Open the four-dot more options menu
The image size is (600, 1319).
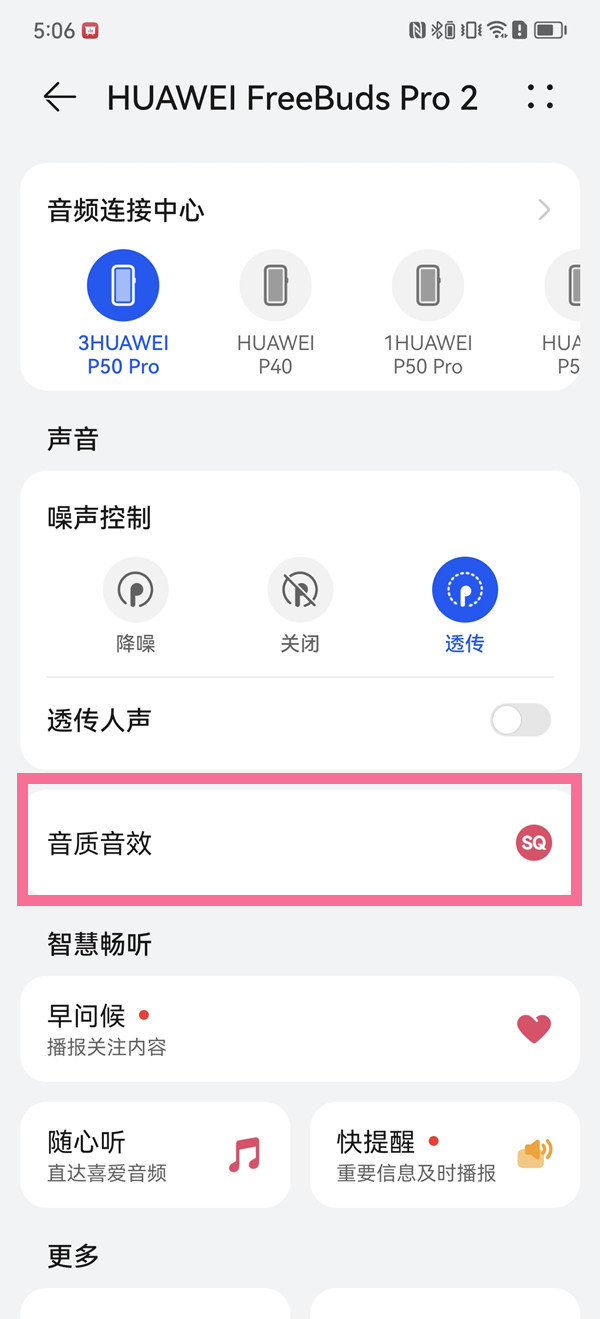[x=540, y=97]
